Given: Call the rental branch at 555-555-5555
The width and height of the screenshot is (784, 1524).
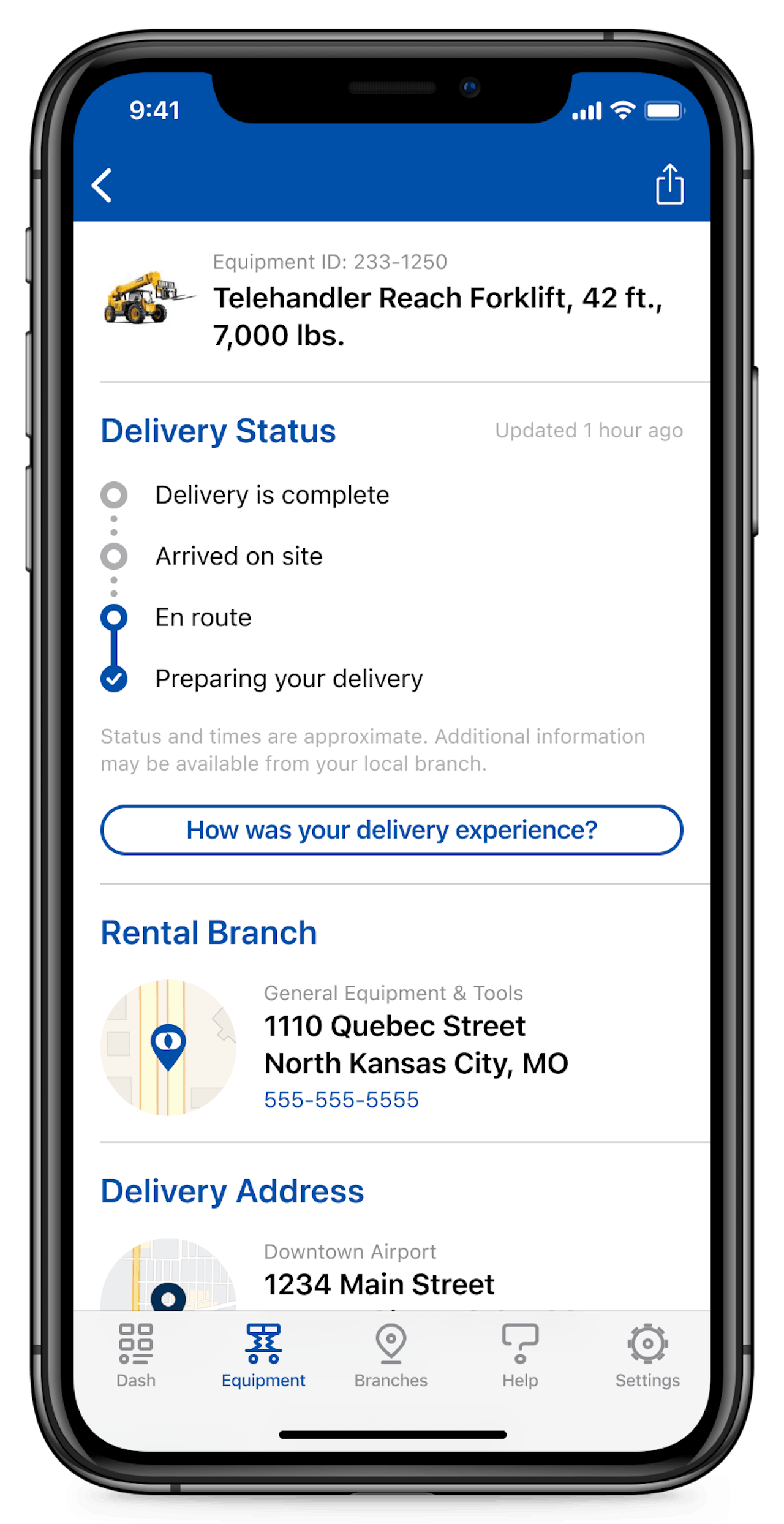Looking at the screenshot, I should click(x=341, y=1100).
